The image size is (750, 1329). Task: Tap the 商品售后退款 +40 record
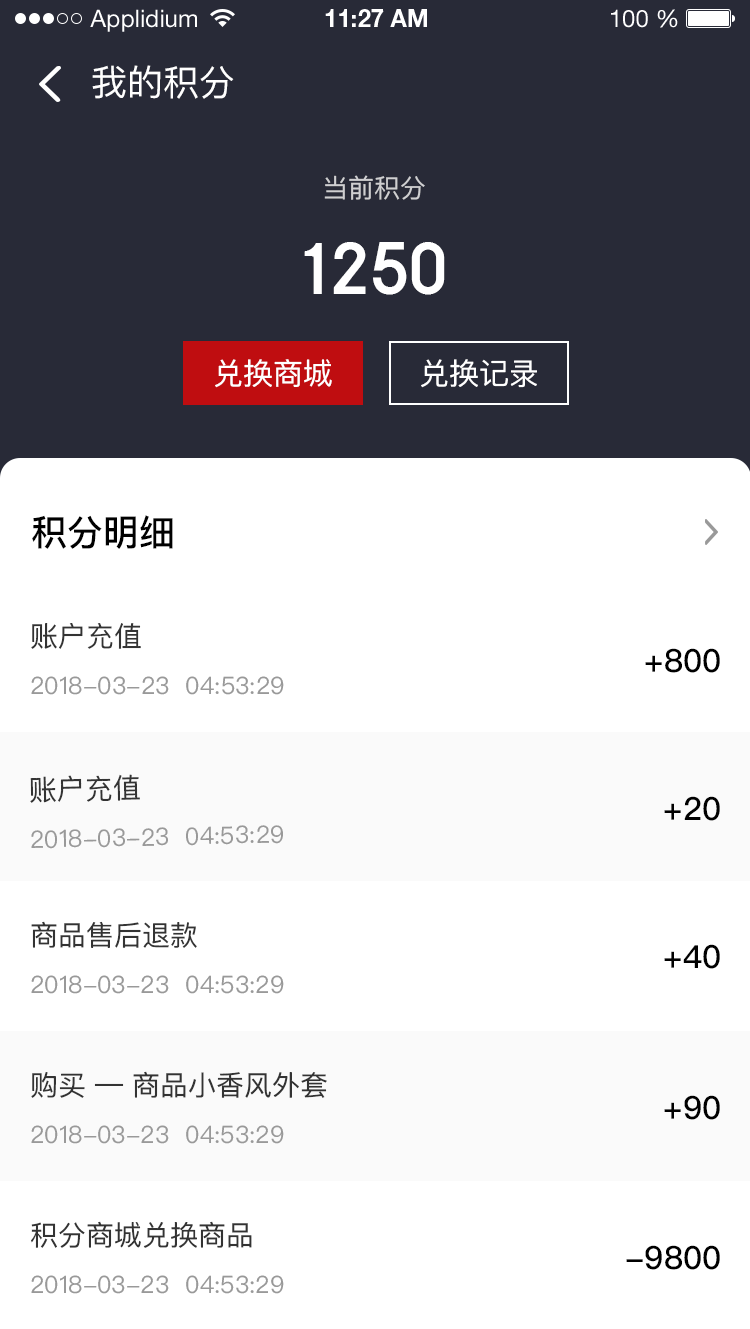click(375, 957)
